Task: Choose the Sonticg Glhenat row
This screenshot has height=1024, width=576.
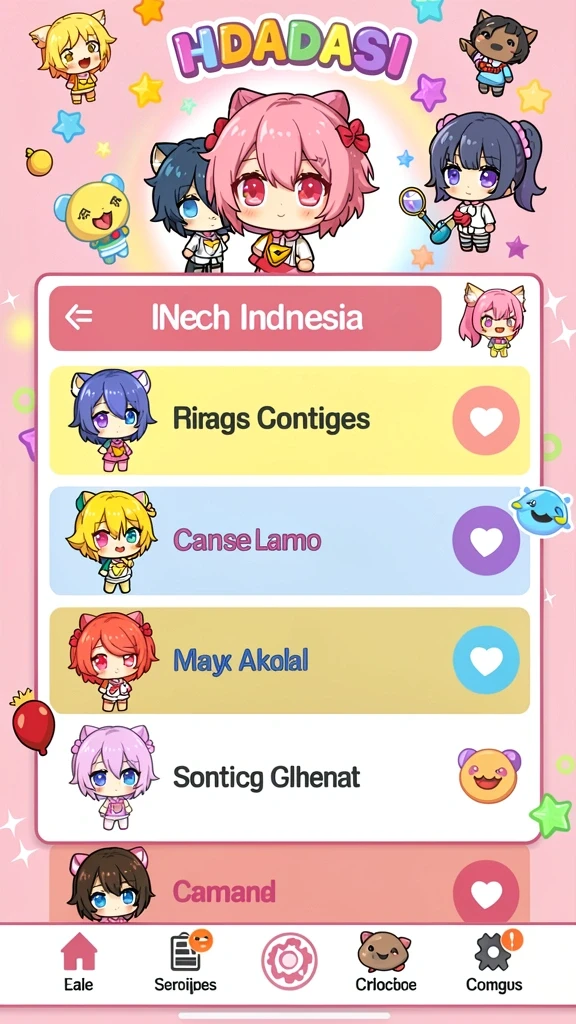Action: point(289,777)
